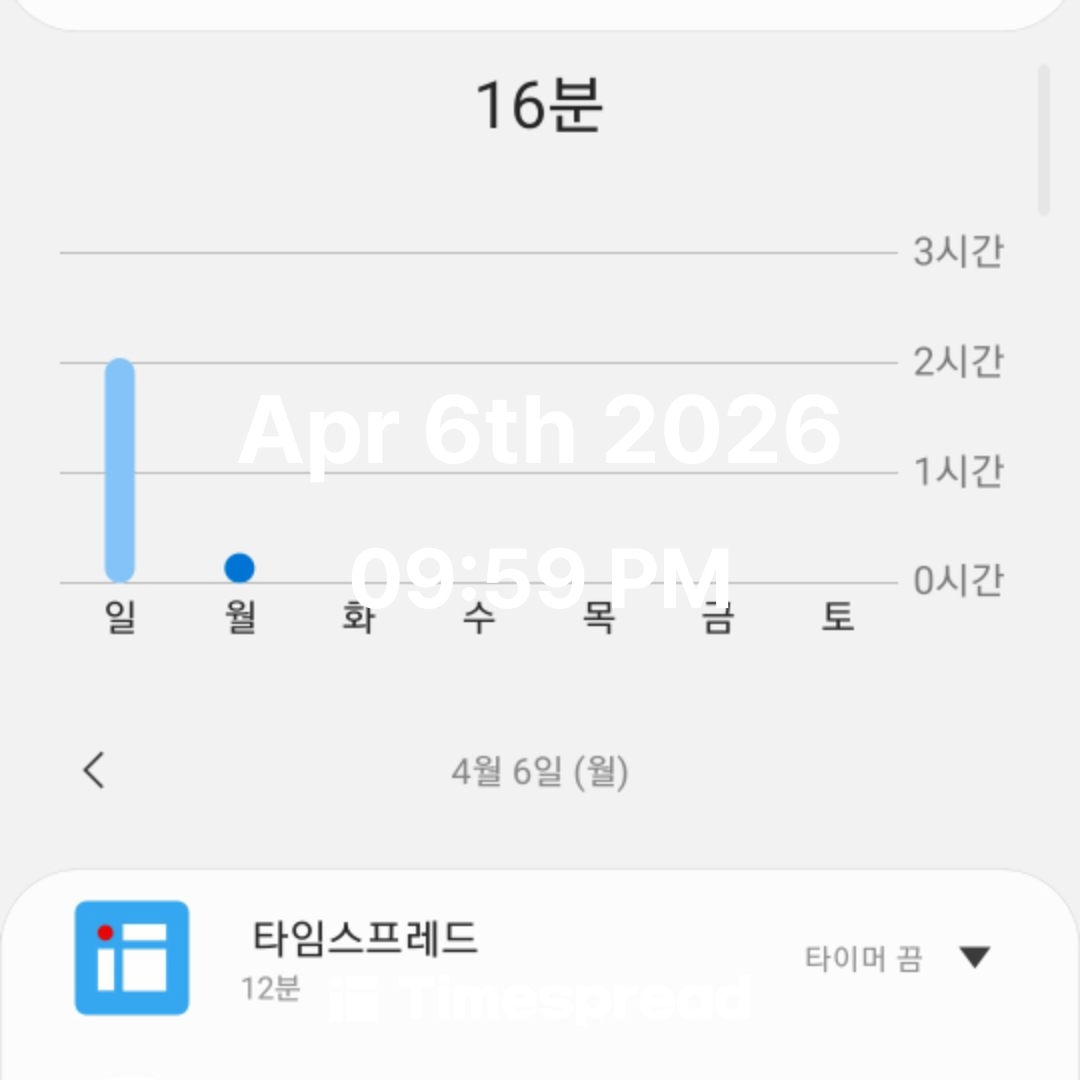Go to the previous day's usage

click(94, 770)
